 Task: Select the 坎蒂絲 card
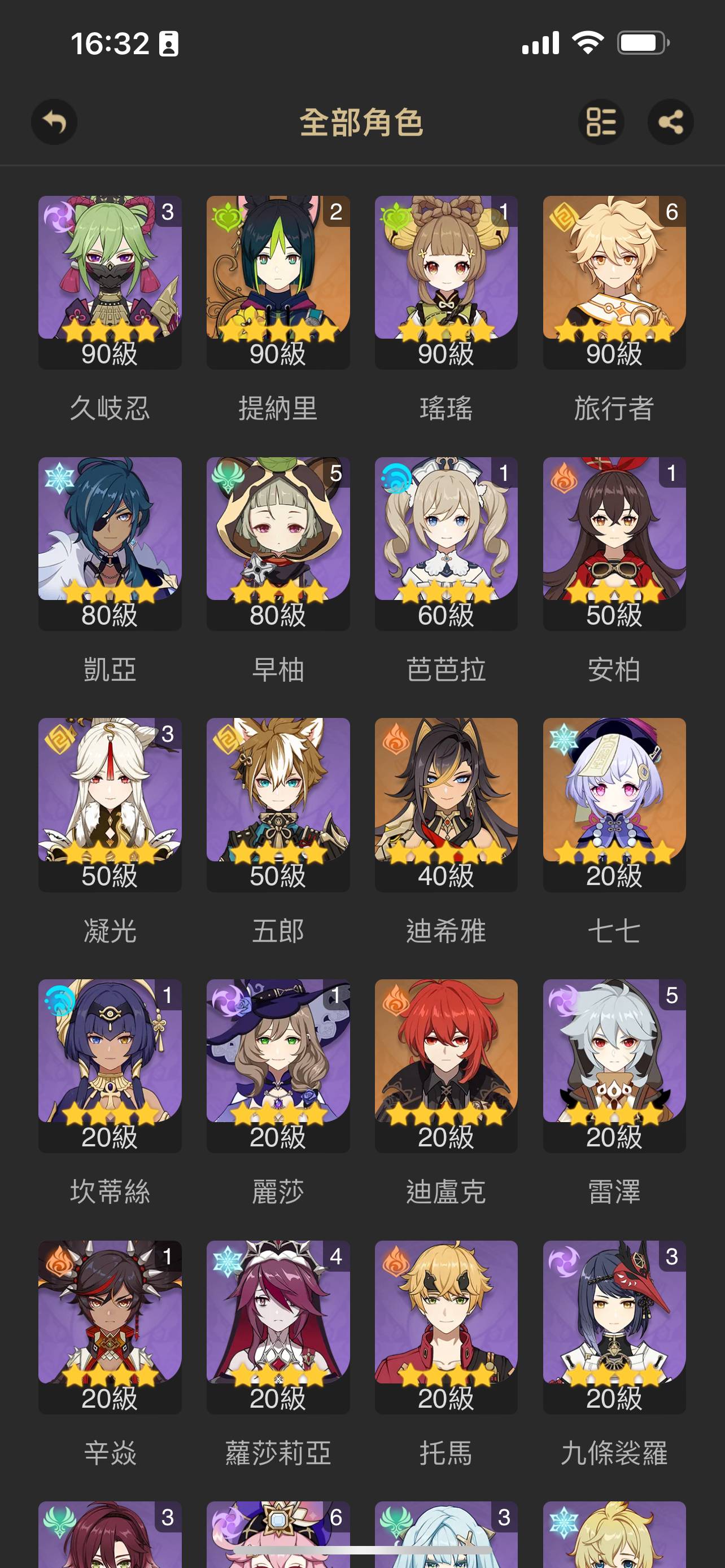point(110,1065)
